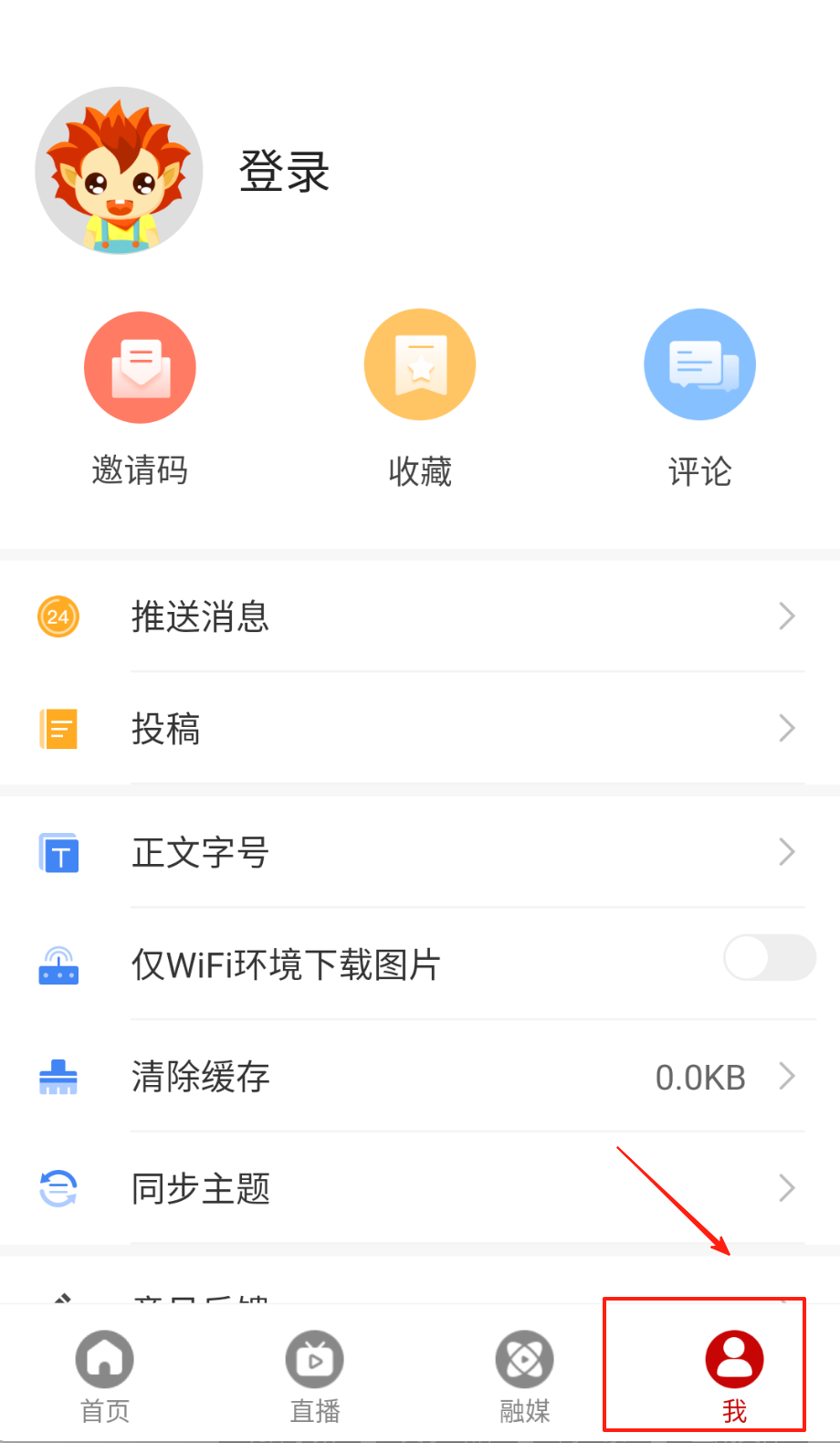Open the profile avatar

pyautogui.click(x=119, y=171)
